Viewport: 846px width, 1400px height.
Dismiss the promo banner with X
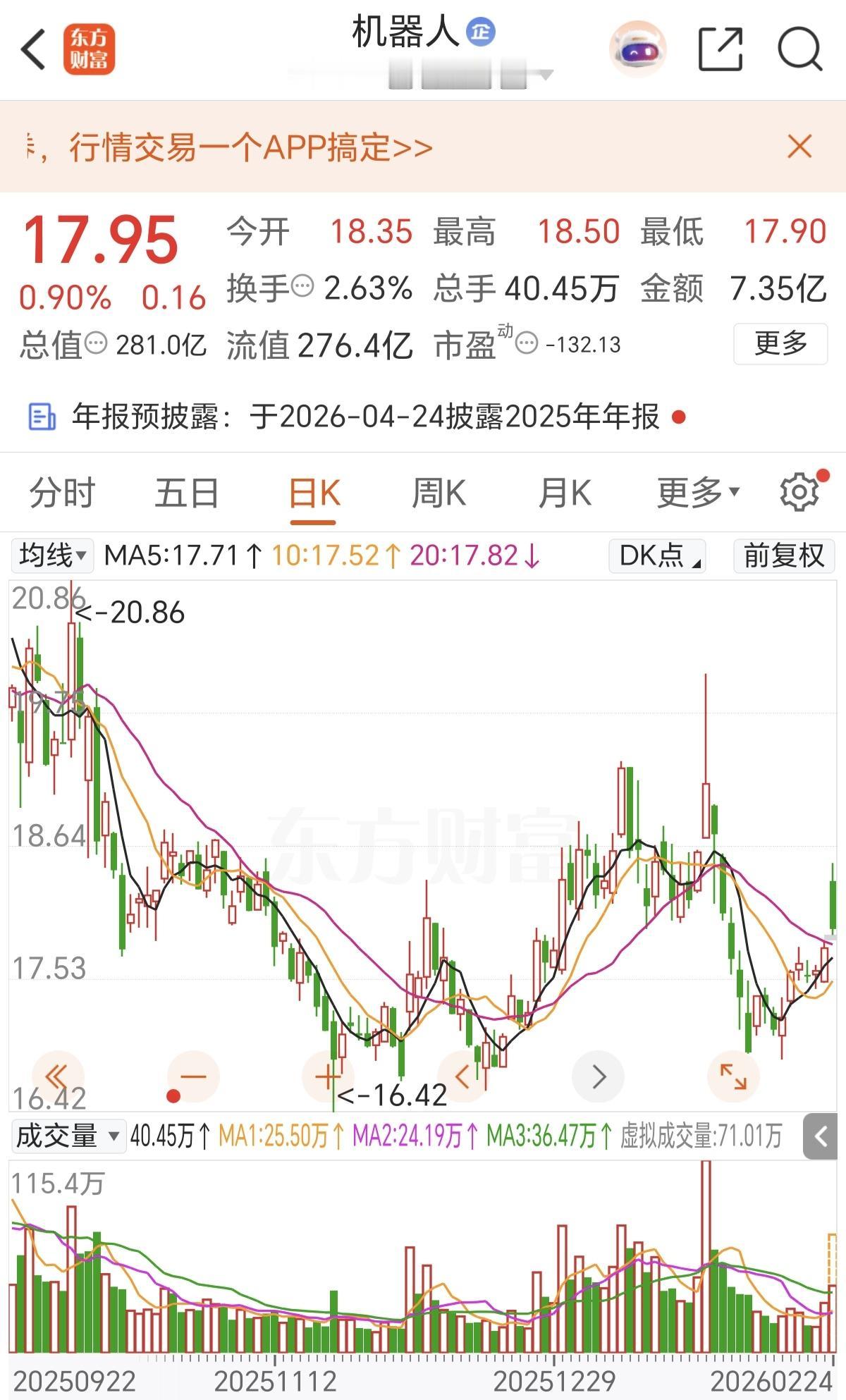tap(799, 147)
